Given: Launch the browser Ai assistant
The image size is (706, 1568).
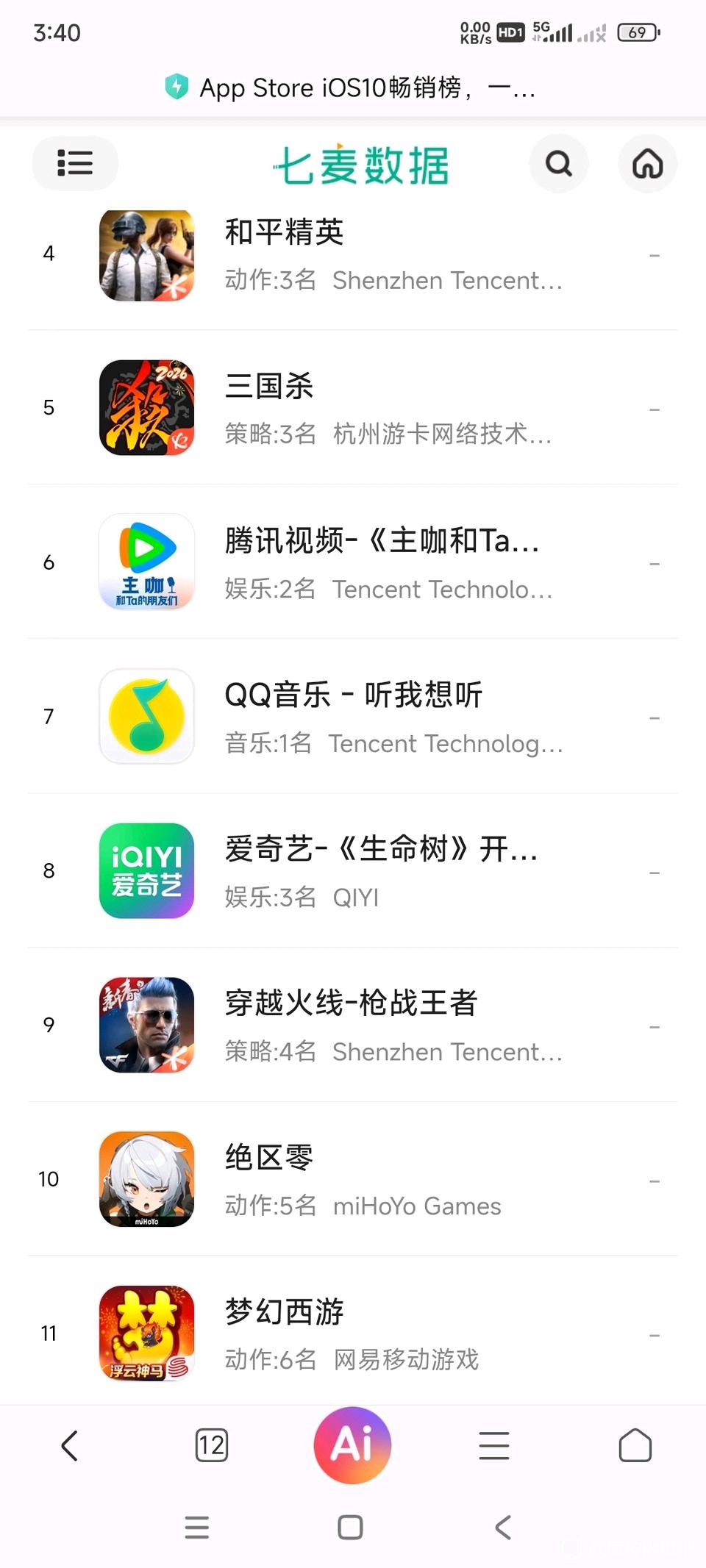Looking at the screenshot, I should (352, 1445).
